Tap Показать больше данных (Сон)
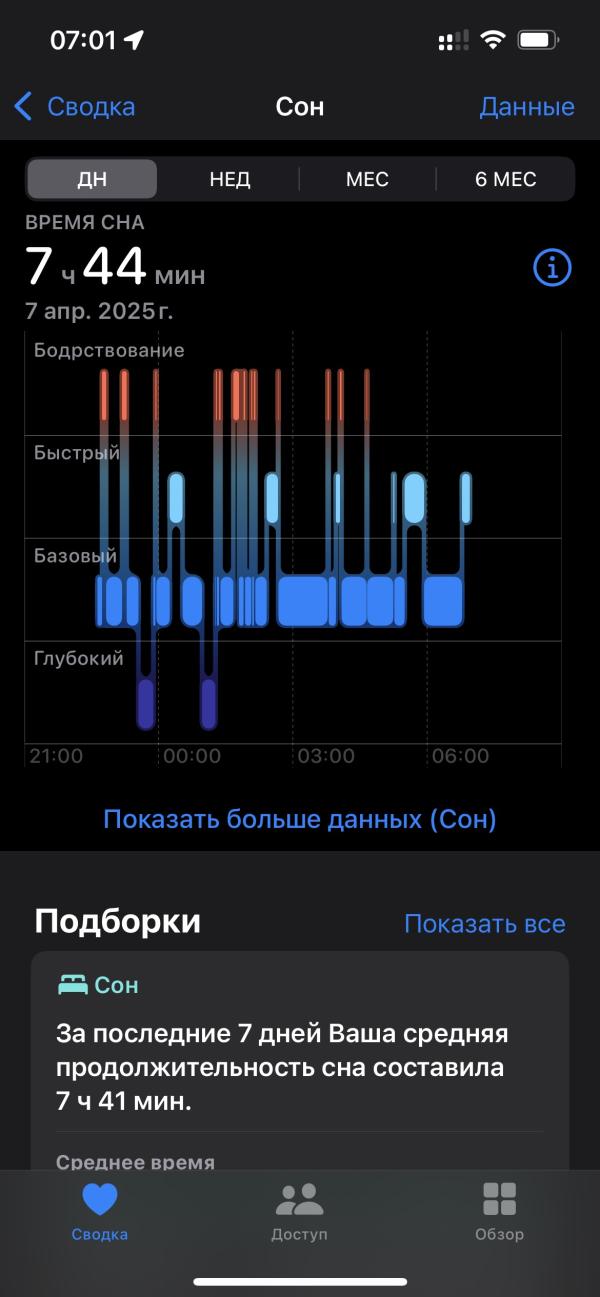Viewport: 600px width, 1297px height. (x=300, y=820)
